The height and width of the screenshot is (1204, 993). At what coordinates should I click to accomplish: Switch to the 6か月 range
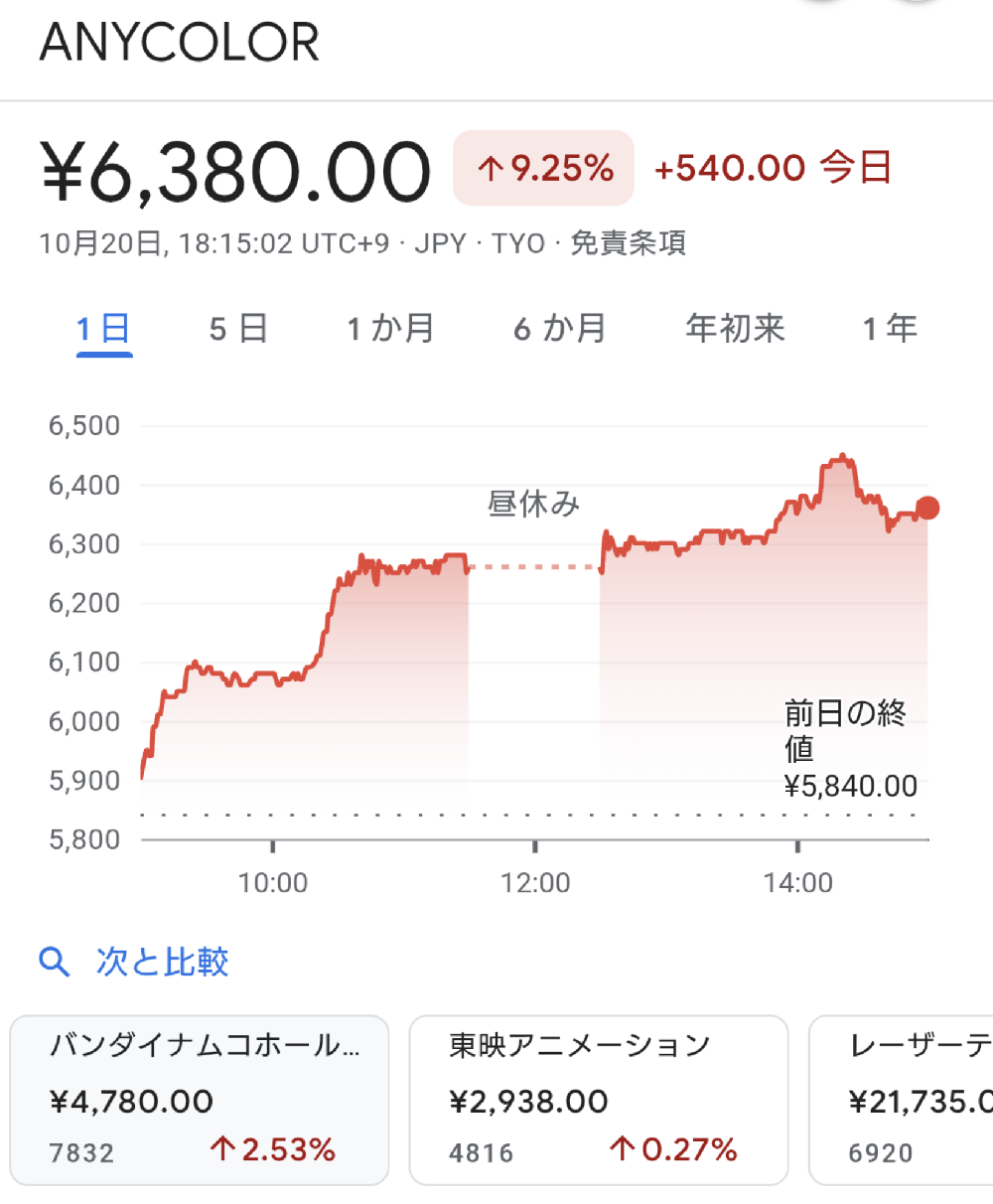point(560,329)
